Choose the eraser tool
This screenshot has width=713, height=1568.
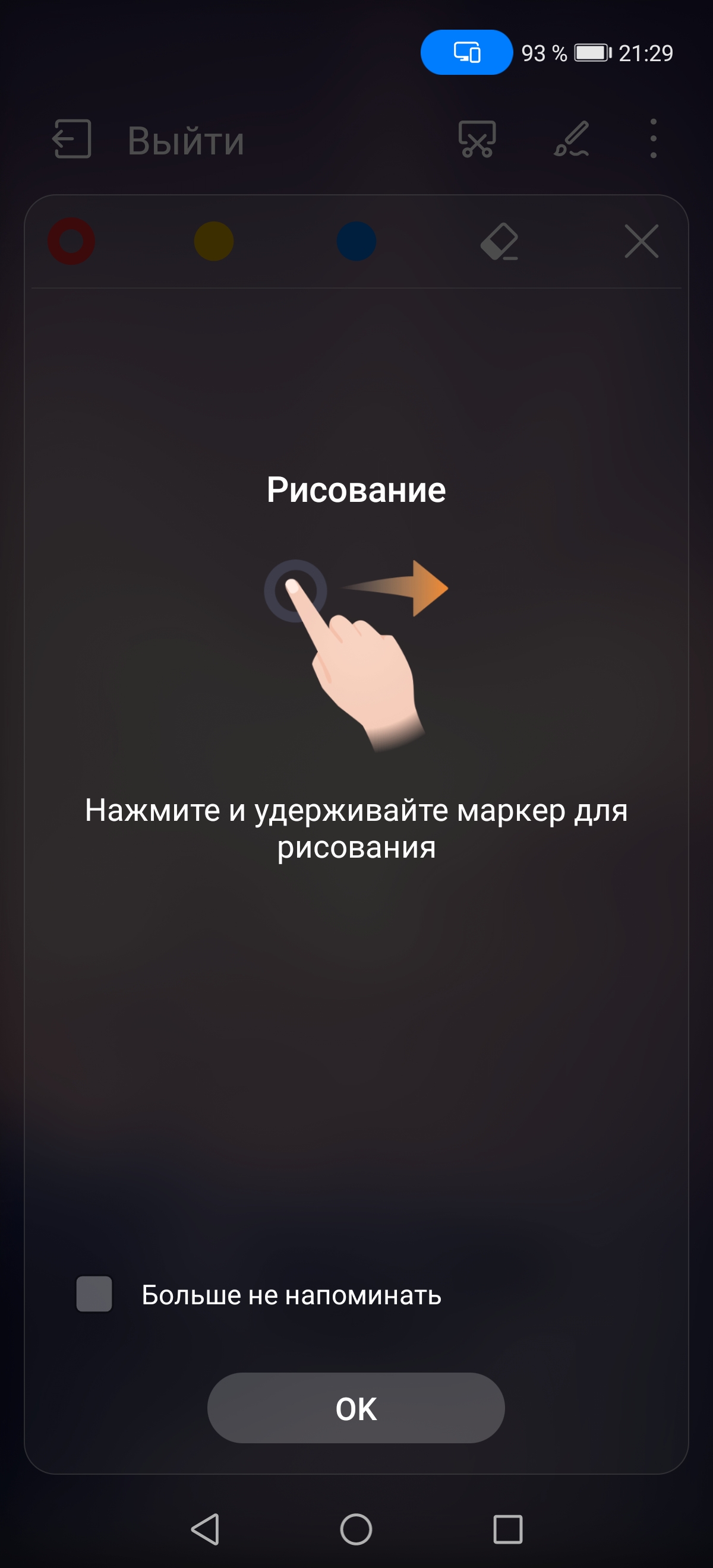(x=499, y=242)
